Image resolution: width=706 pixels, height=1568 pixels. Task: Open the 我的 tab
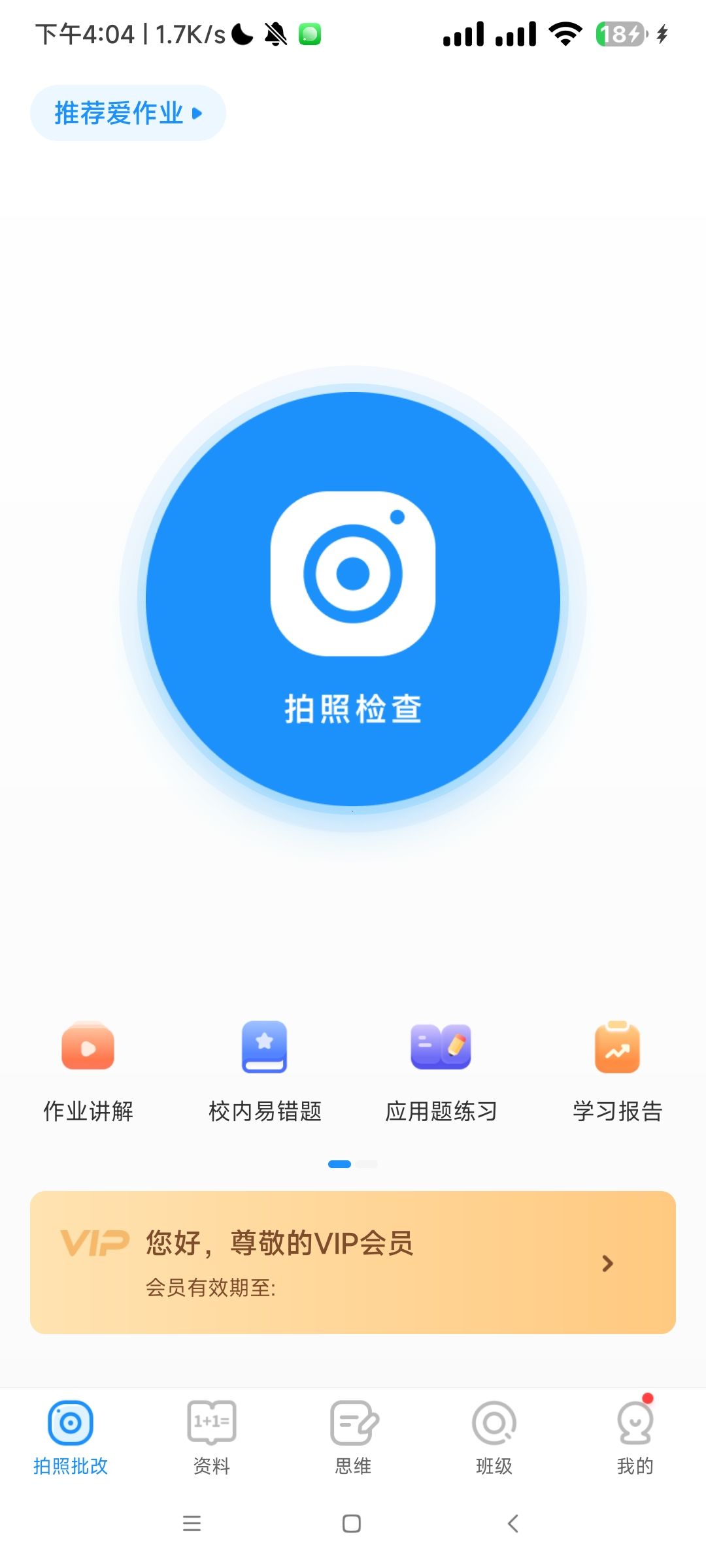(635, 1437)
